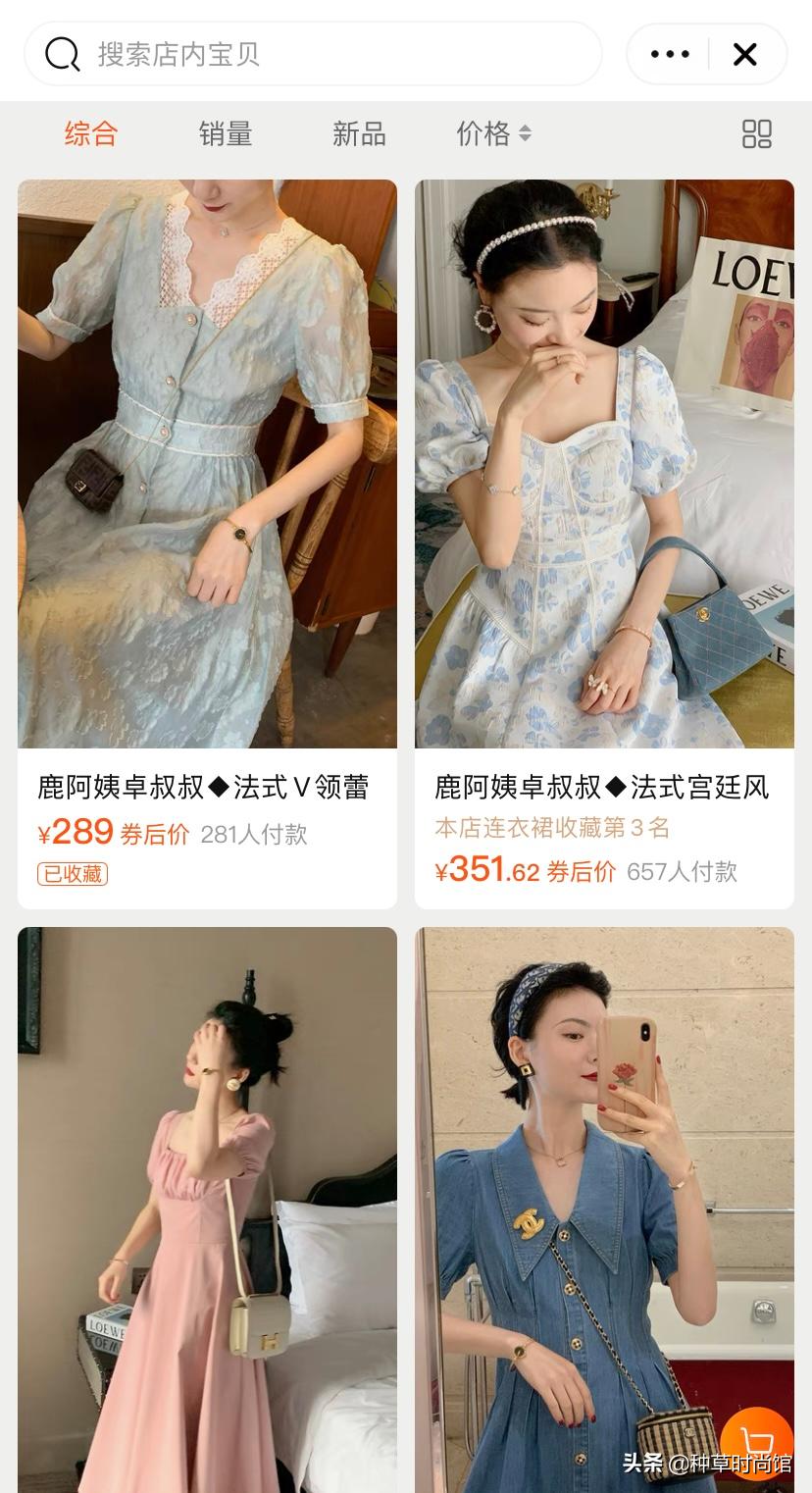Close the shop page with the X icon
Viewport: 812px width, 1493px height.
pyautogui.click(x=744, y=54)
